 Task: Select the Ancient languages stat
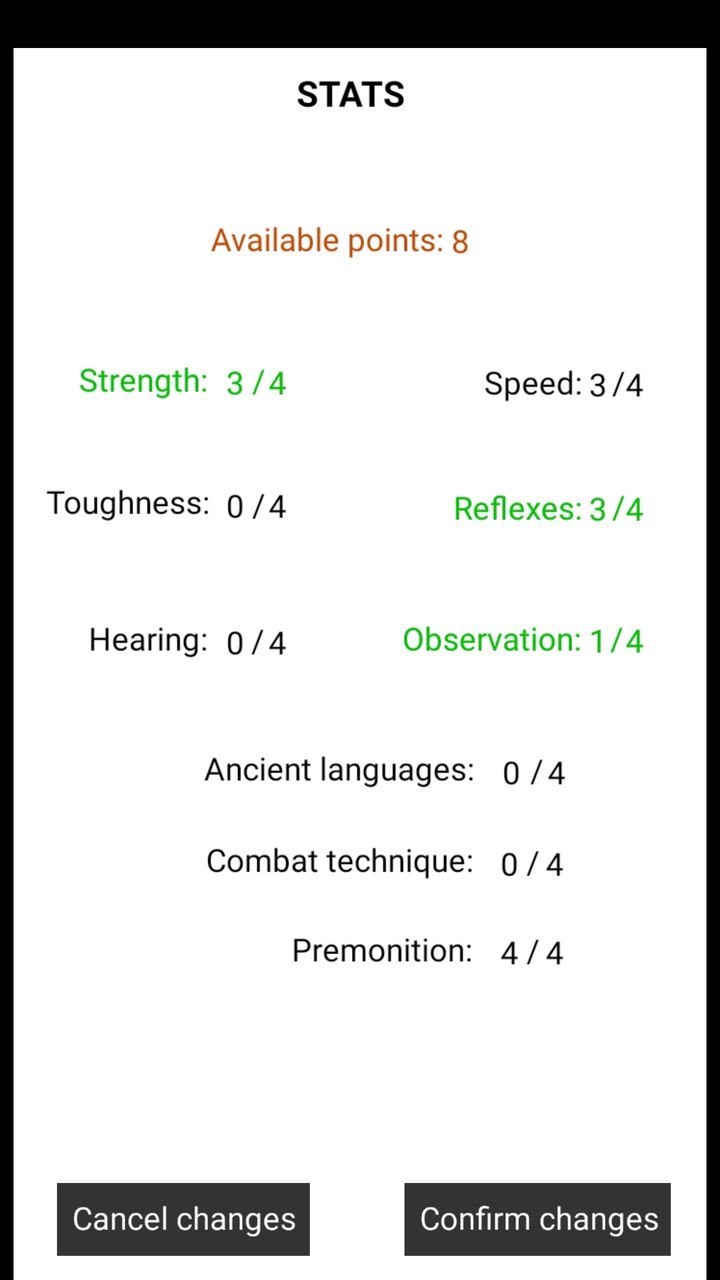point(384,771)
